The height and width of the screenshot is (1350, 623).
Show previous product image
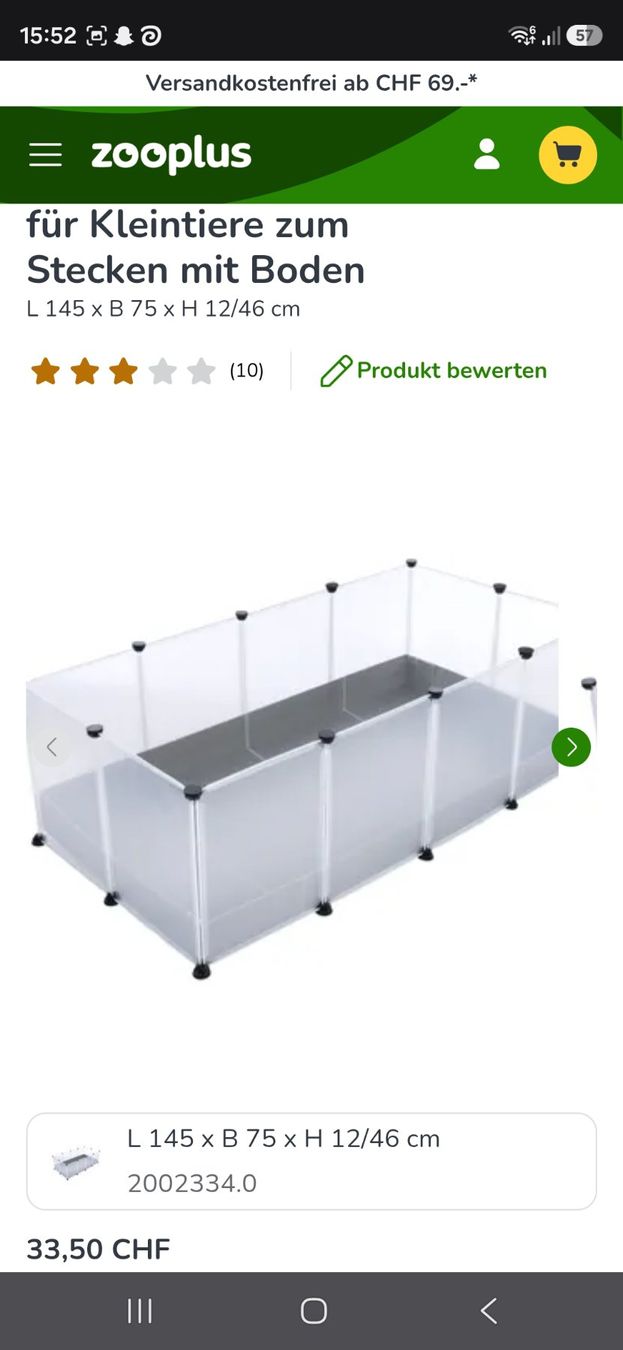click(51, 747)
